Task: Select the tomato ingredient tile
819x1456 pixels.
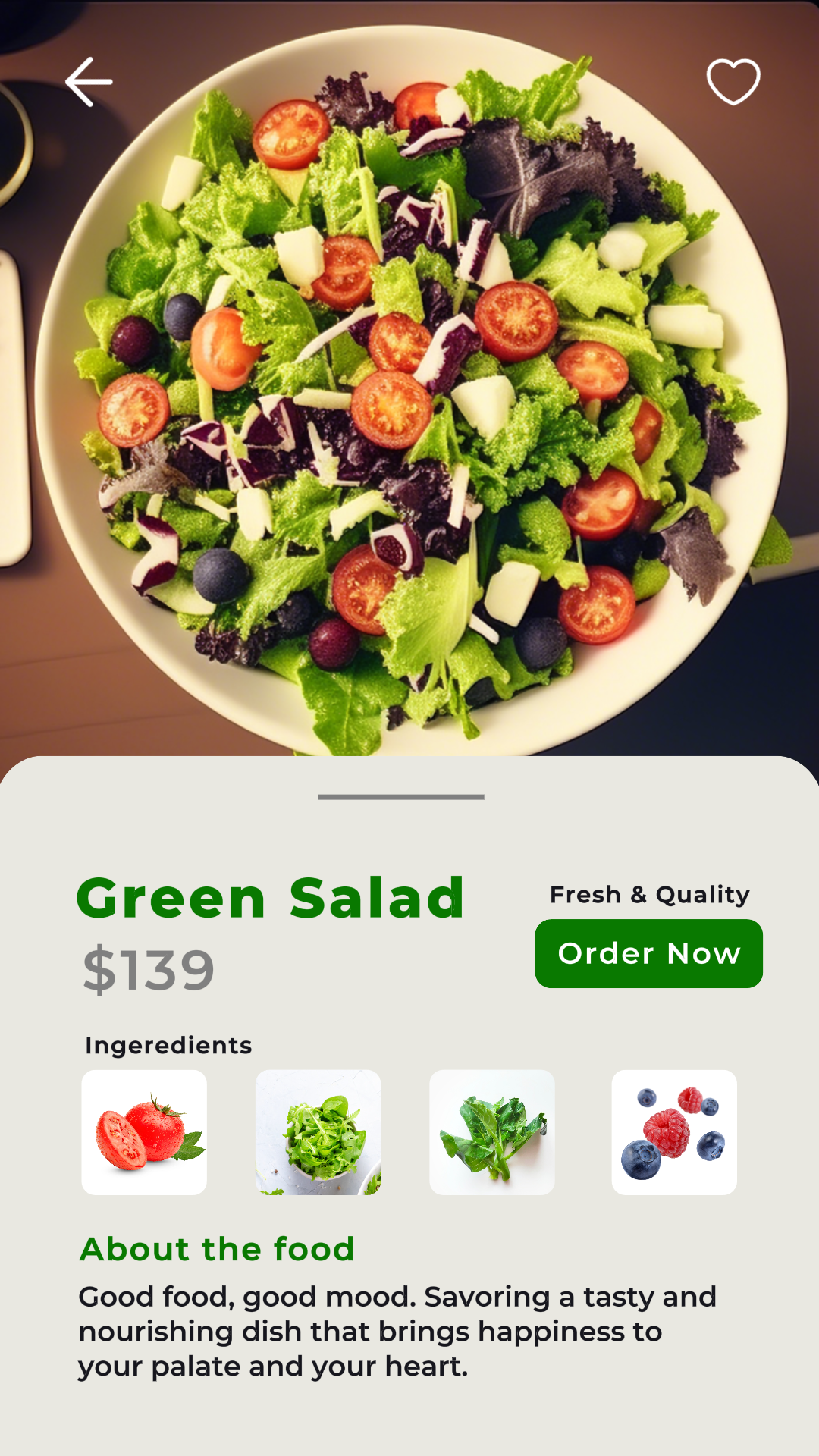Action: tap(144, 1132)
